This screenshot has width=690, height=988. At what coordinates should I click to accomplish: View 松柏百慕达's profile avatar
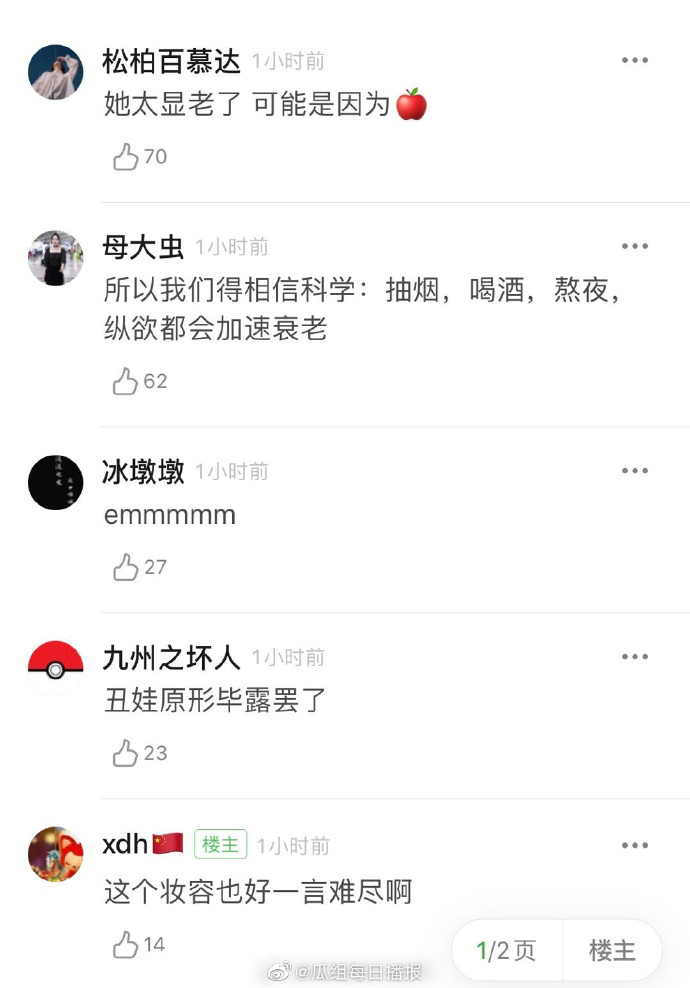click(x=56, y=72)
